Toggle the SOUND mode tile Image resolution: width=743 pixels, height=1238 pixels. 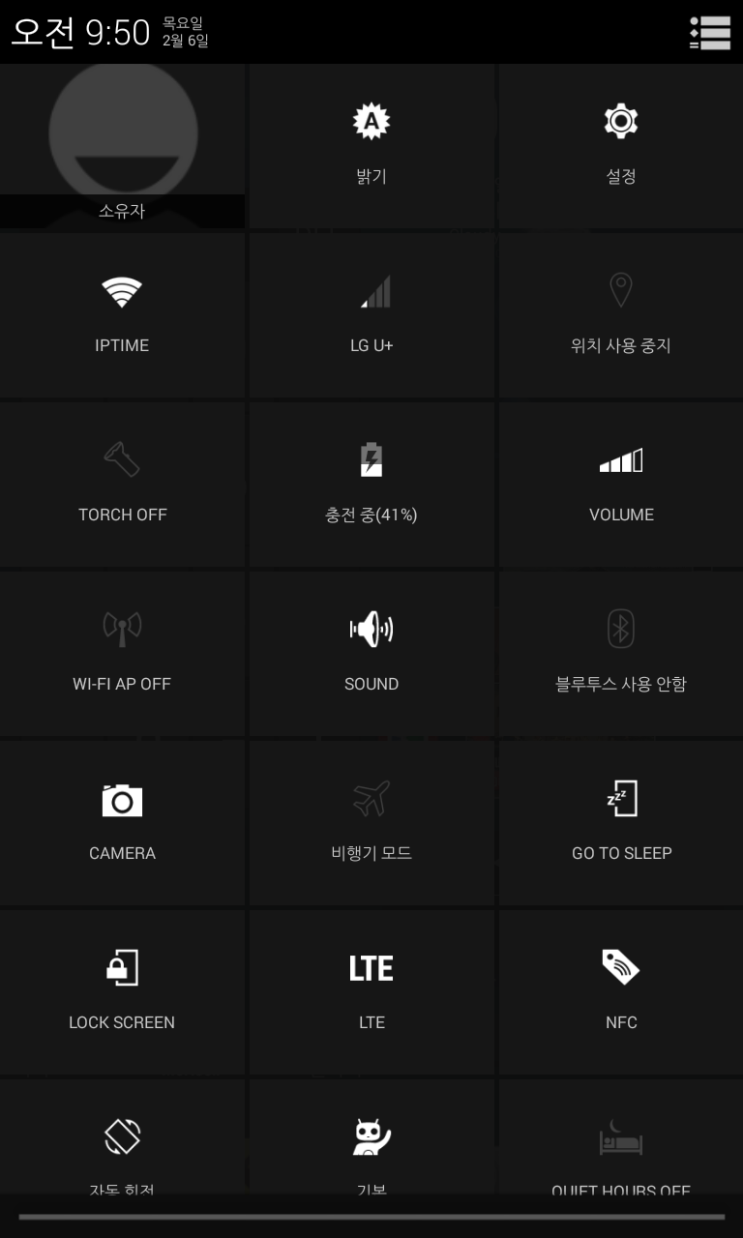coord(371,653)
